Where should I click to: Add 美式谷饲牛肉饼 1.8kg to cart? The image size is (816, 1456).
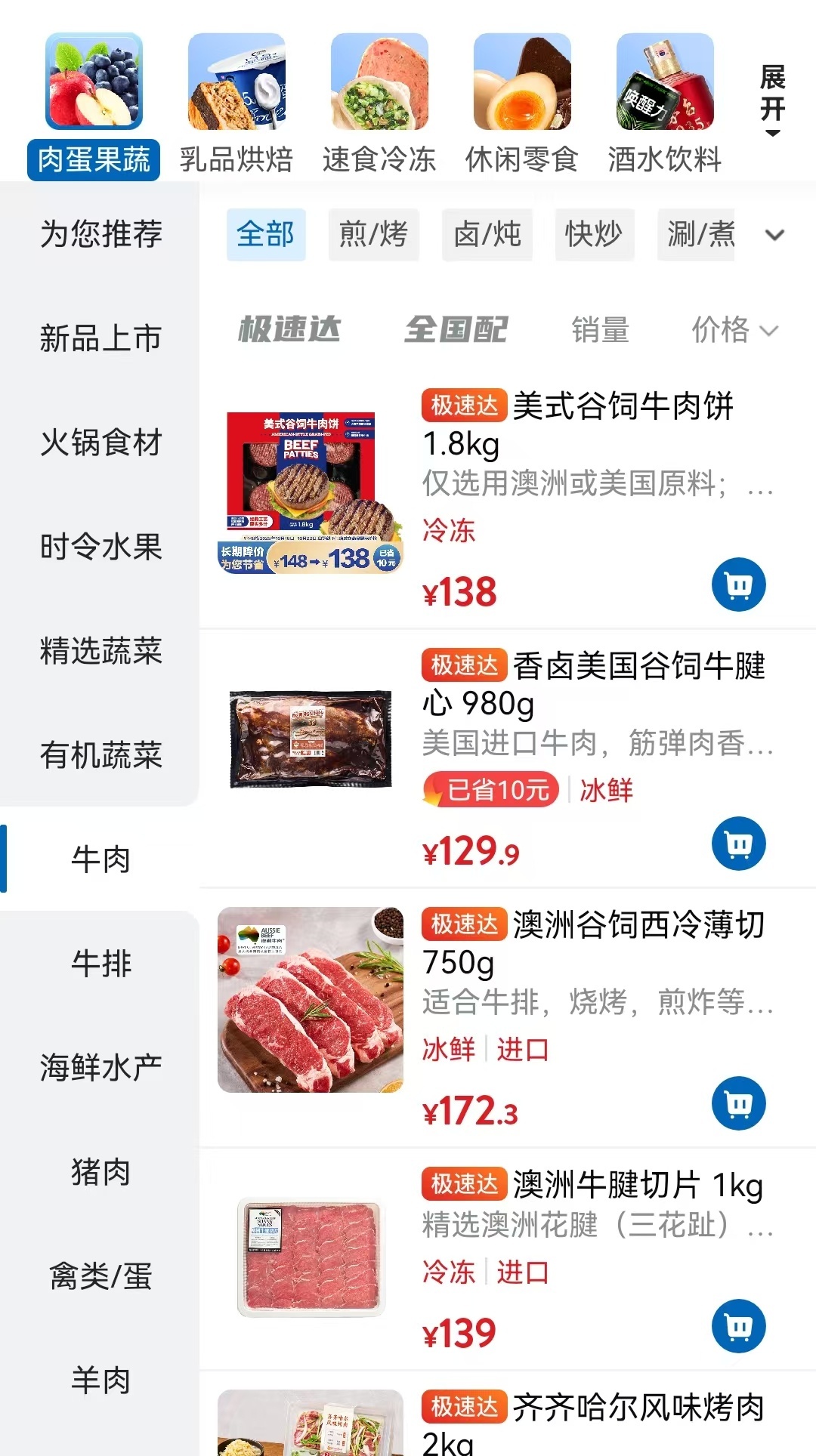click(x=738, y=585)
